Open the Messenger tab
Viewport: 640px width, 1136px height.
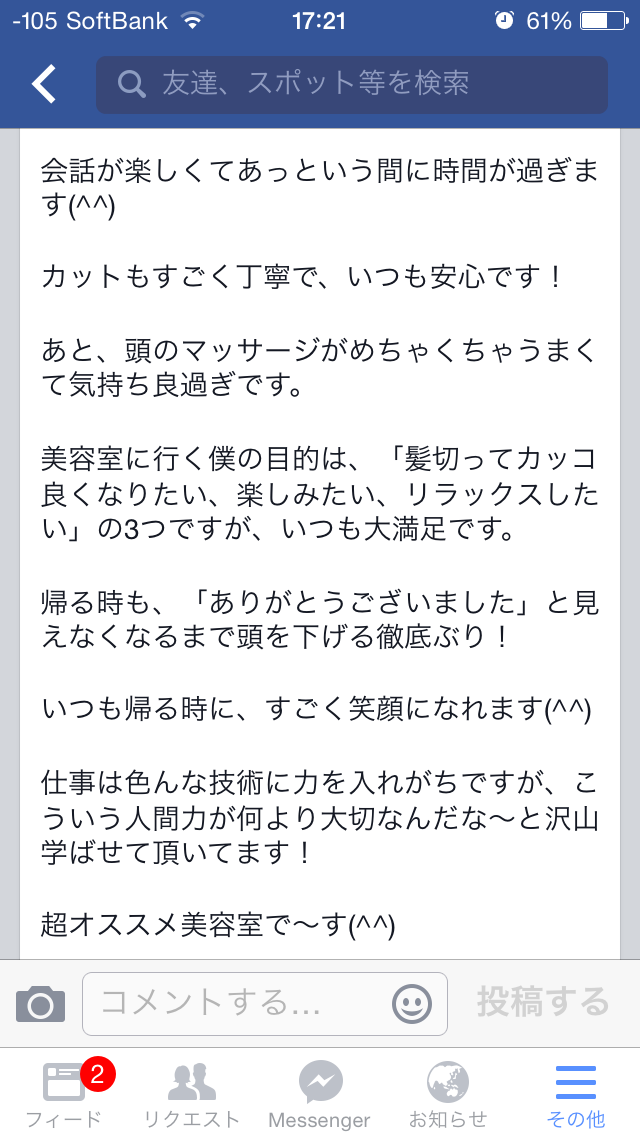pyautogui.click(x=320, y=1094)
